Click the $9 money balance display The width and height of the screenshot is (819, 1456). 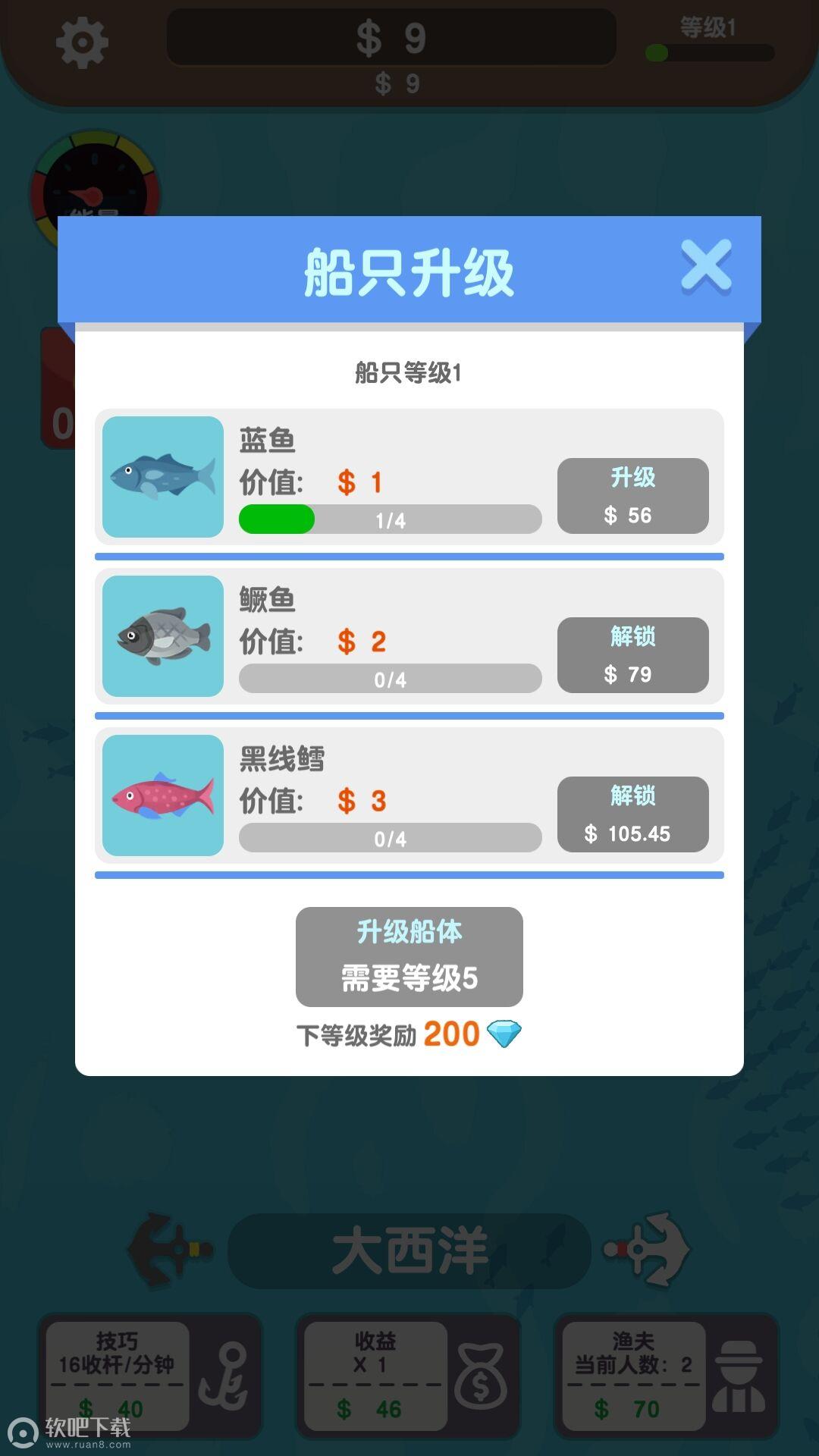[391, 36]
